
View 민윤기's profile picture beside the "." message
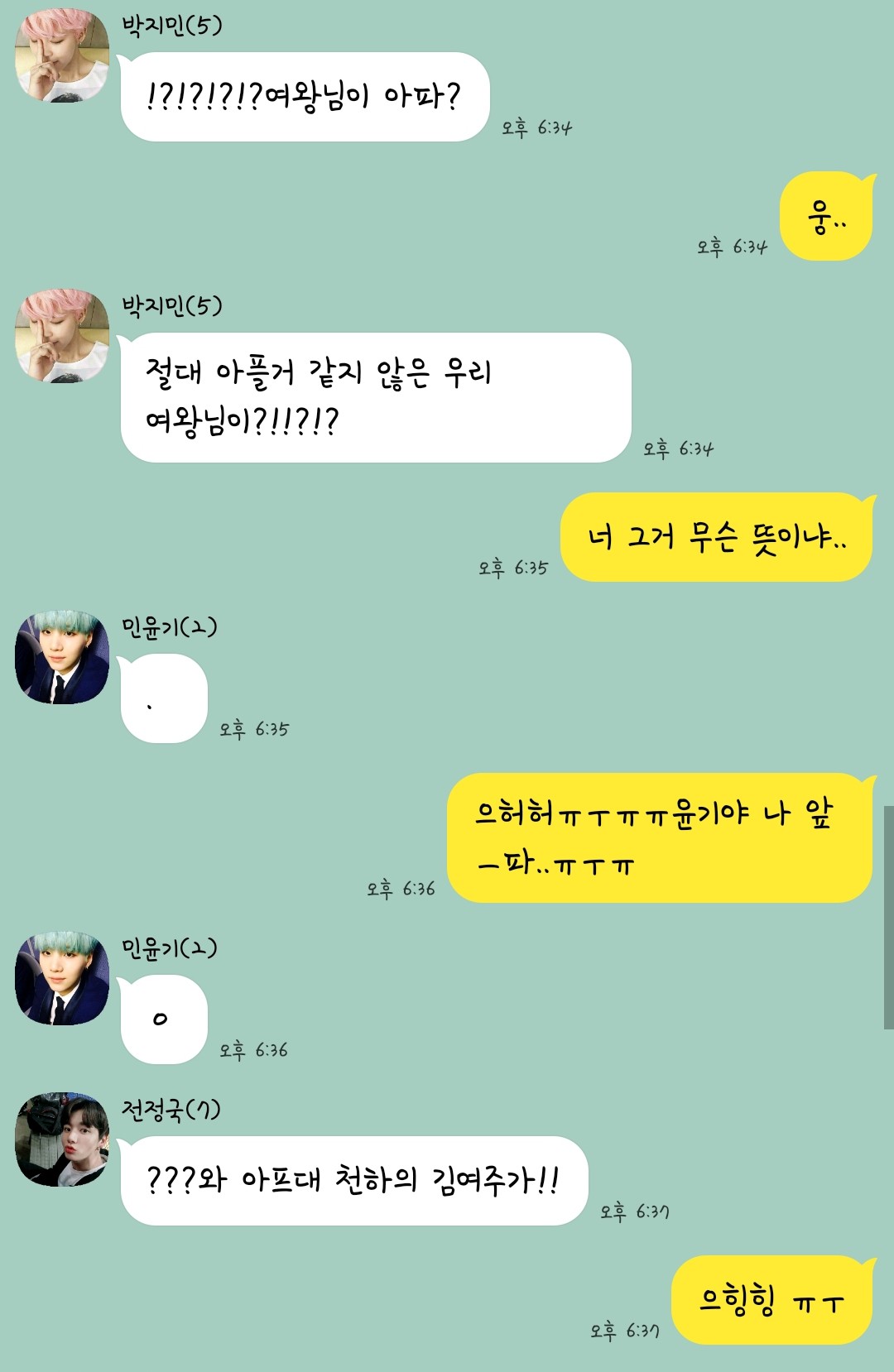pos(62,657)
